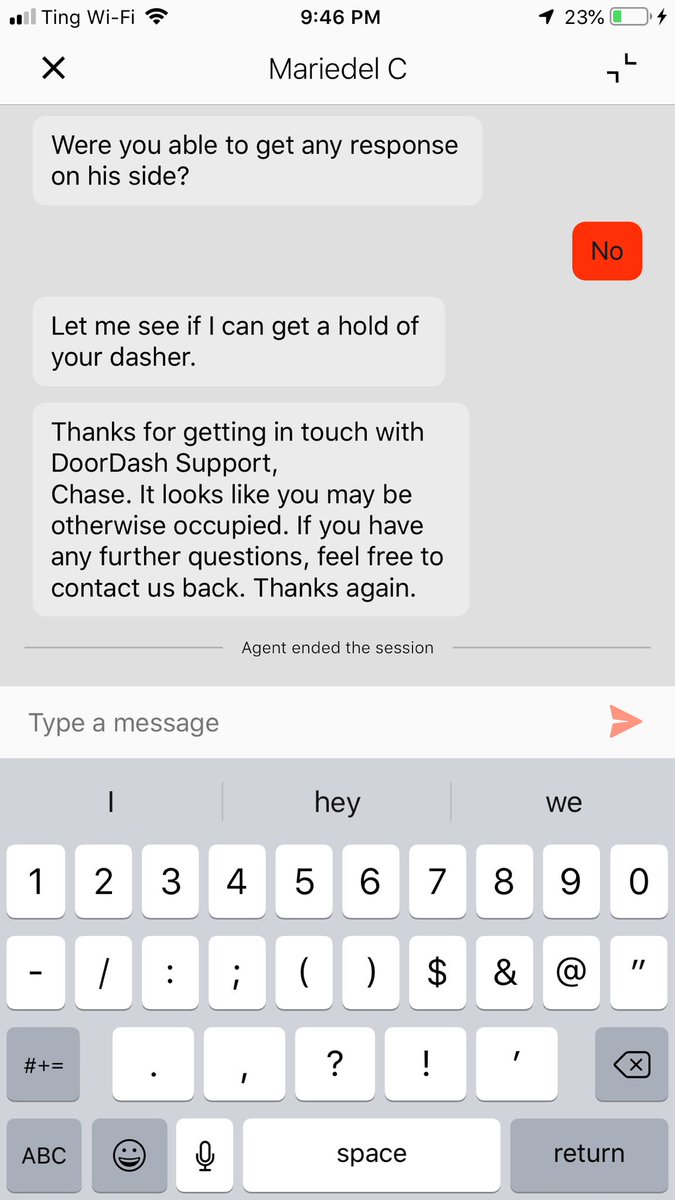Screen dimensions: 675x1200
Task: Switch to the #+= symbols layout
Action: 44,1064
